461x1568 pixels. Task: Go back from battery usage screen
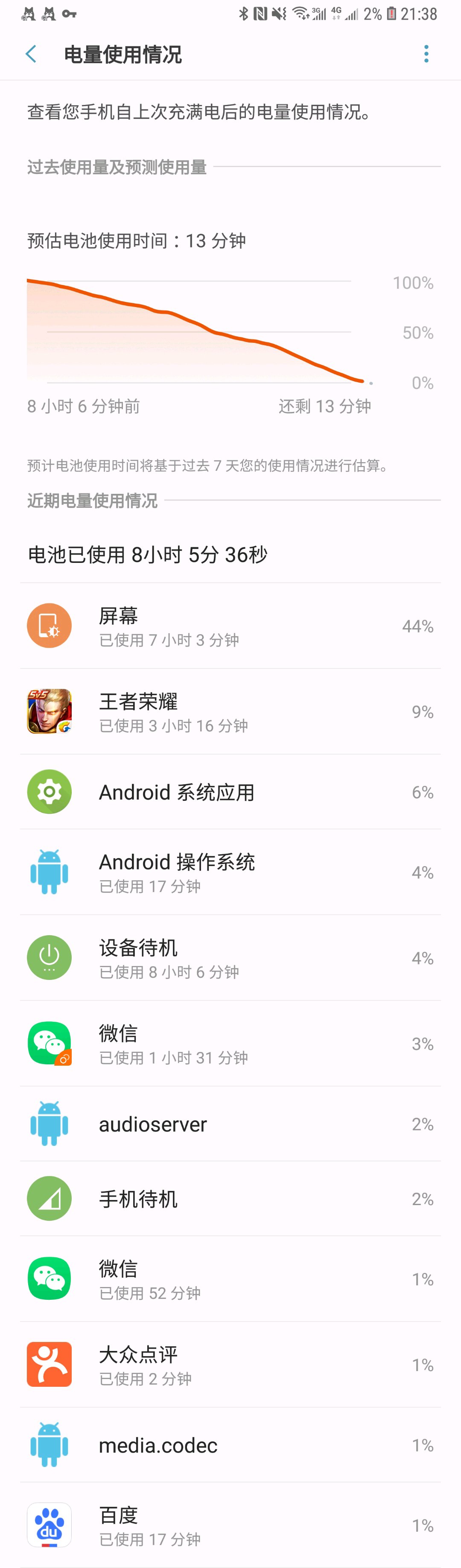click(x=31, y=54)
